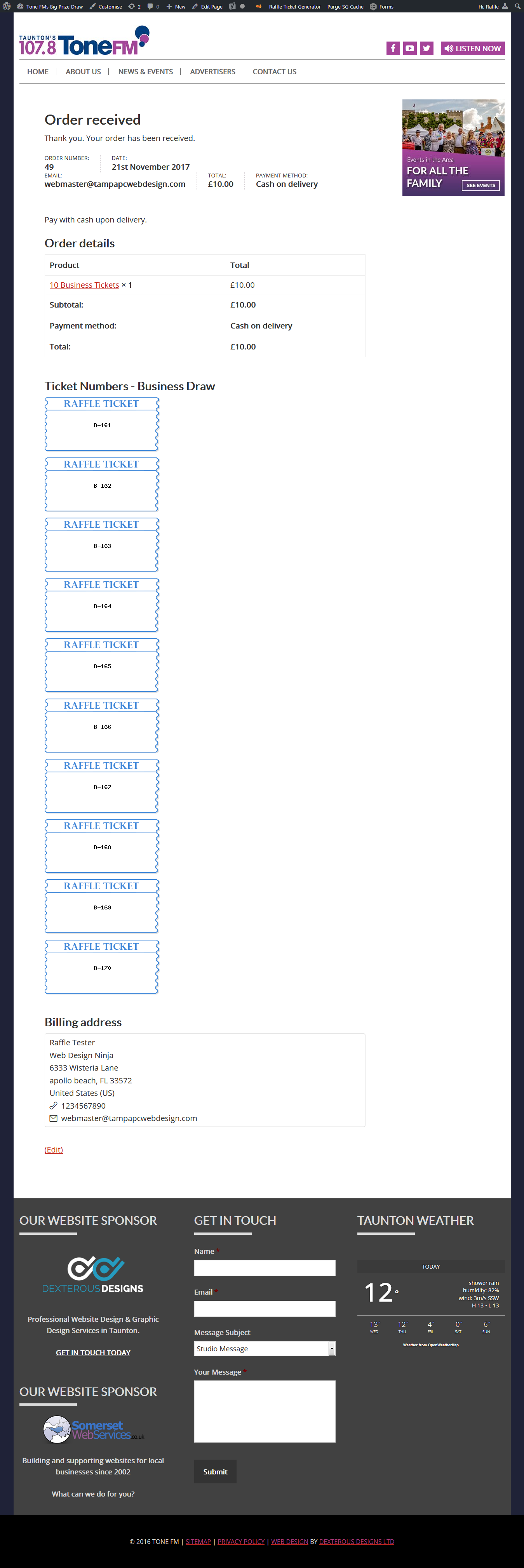Open the YouTube icon in header
Screen dimensions: 524x1568
pos(409,49)
